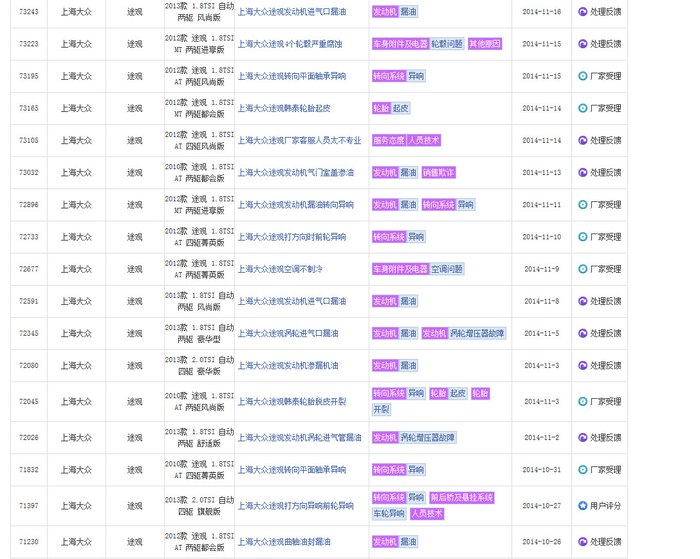
Task: Open complaint 上海大众途观发动机漏油转向异响
Action: 295,205
